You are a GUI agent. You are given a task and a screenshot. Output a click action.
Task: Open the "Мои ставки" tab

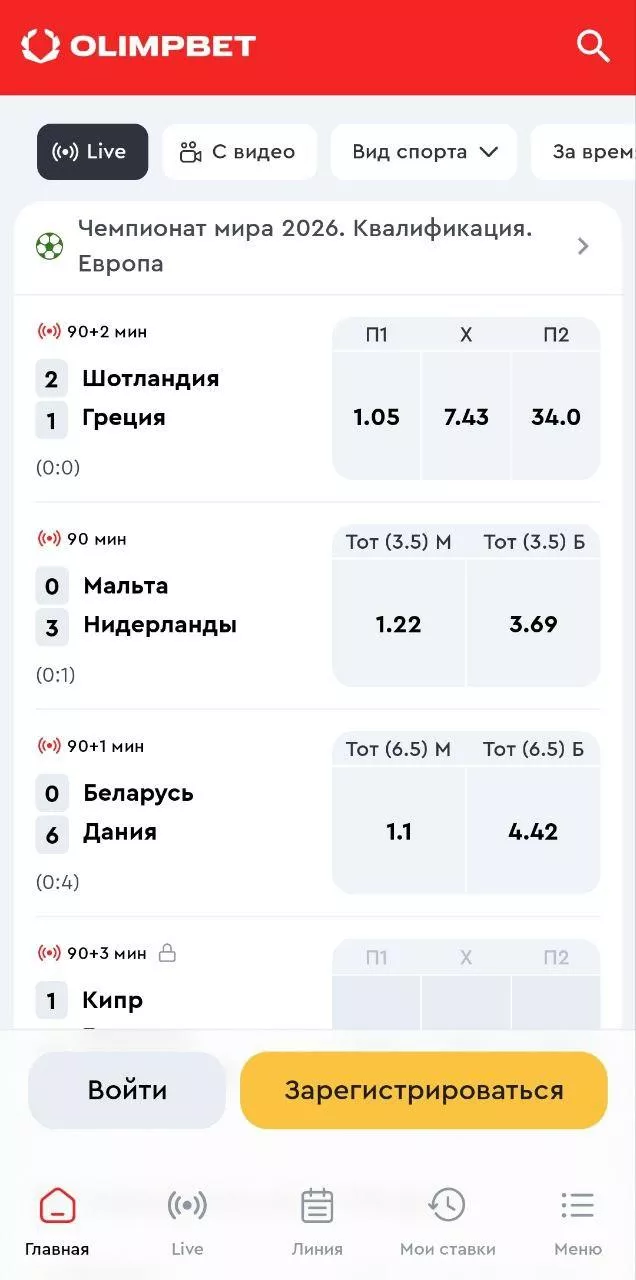coord(447,1222)
